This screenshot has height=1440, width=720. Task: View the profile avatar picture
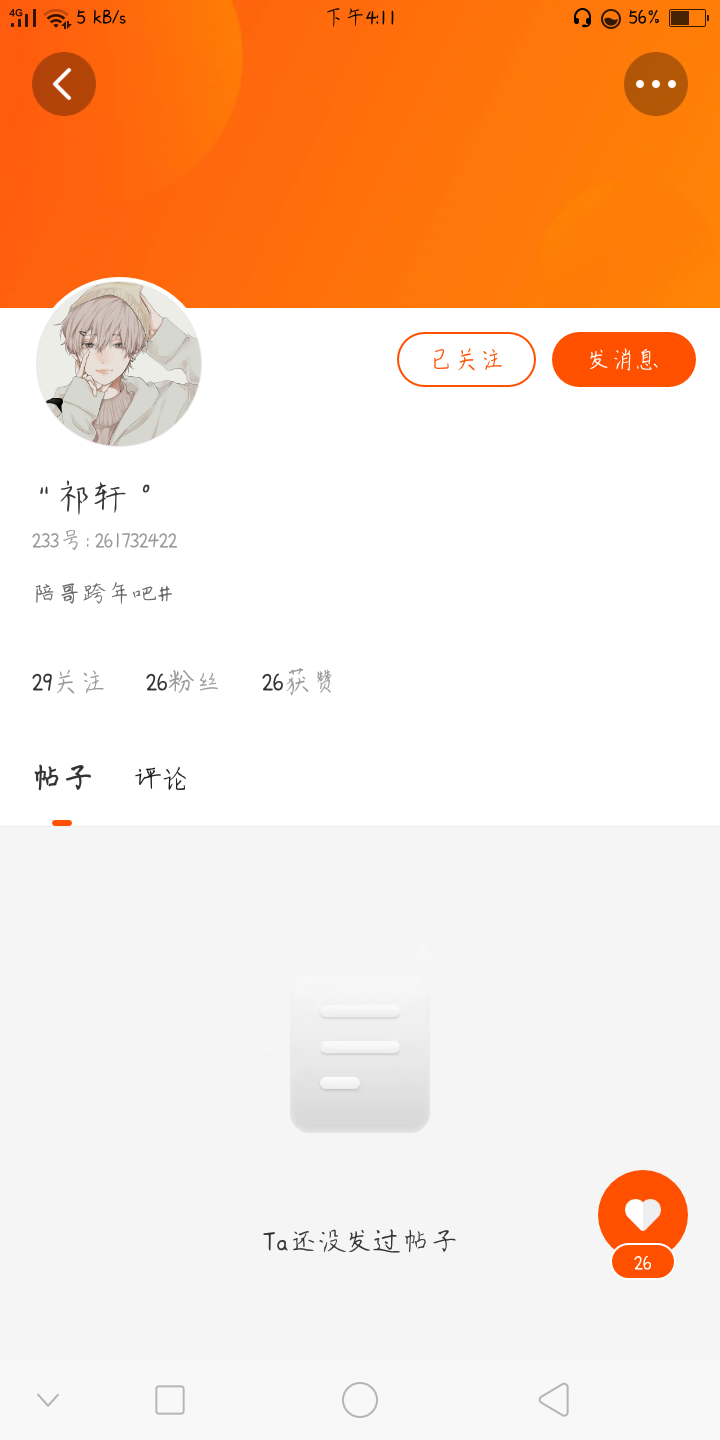tap(119, 362)
